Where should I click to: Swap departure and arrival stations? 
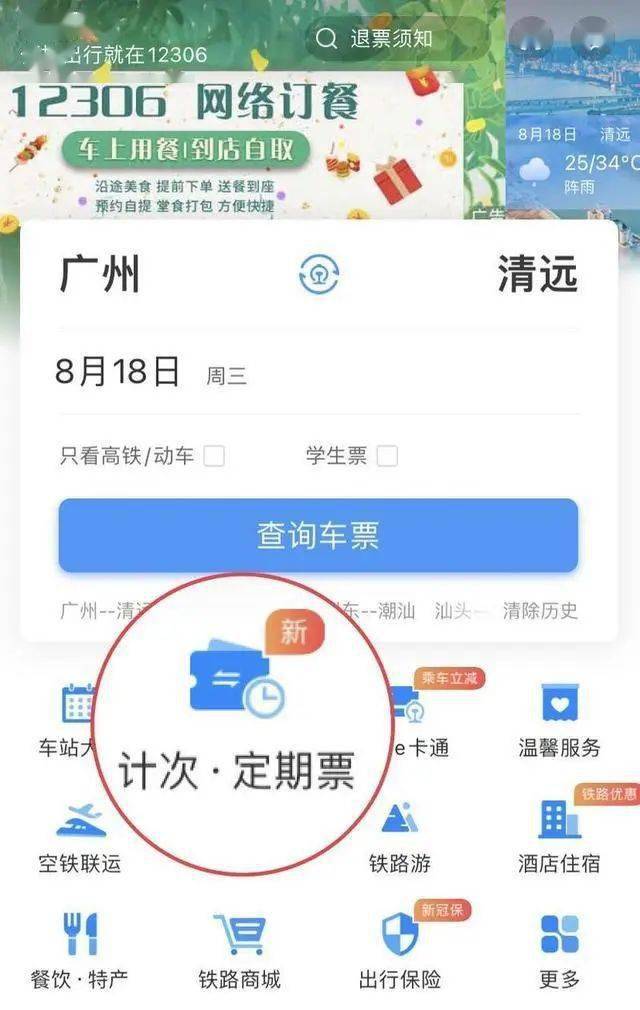pyautogui.click(x=319, y=274)
